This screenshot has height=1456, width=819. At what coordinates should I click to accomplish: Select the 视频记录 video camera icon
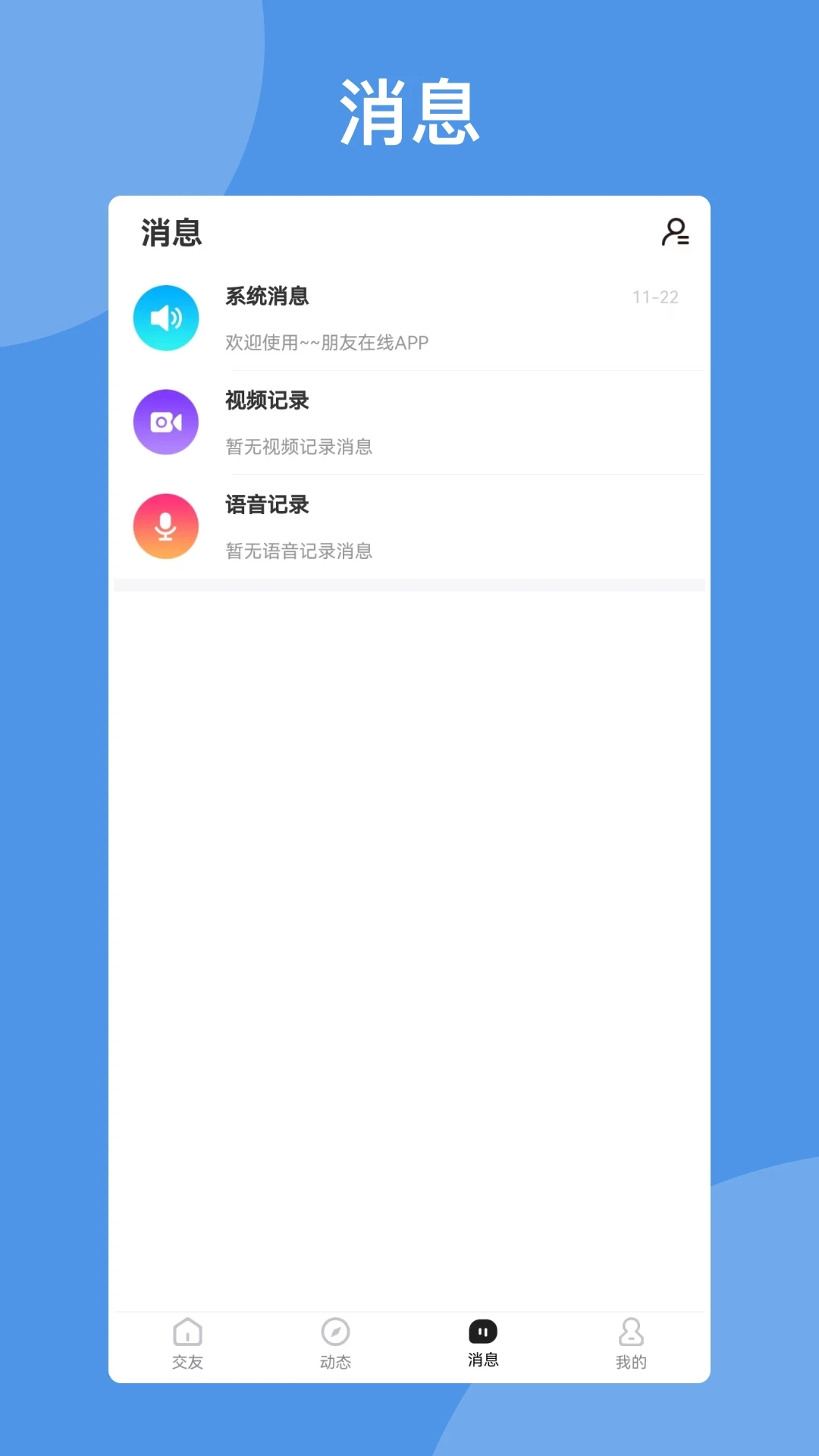(x=166, y=422)
